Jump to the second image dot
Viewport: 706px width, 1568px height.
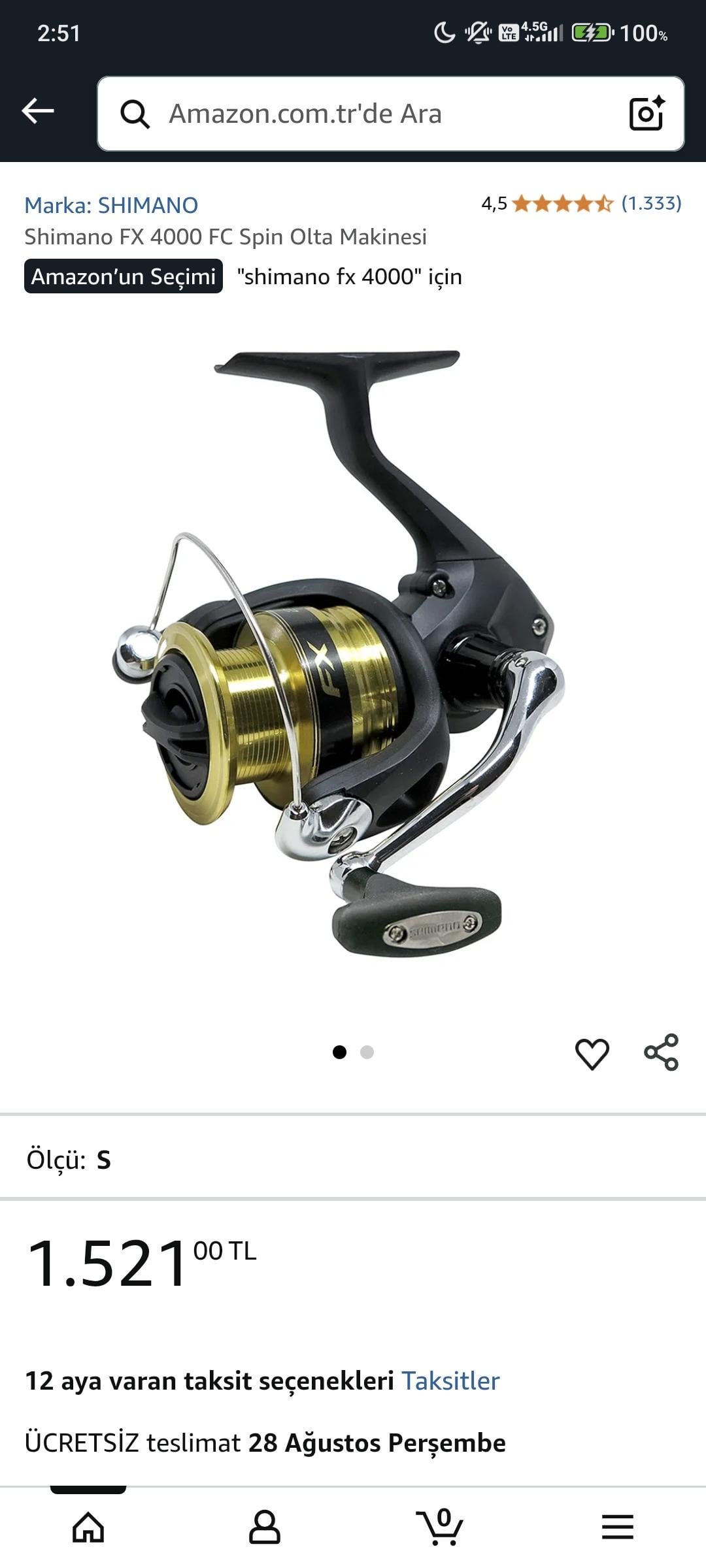point(367,1052)
